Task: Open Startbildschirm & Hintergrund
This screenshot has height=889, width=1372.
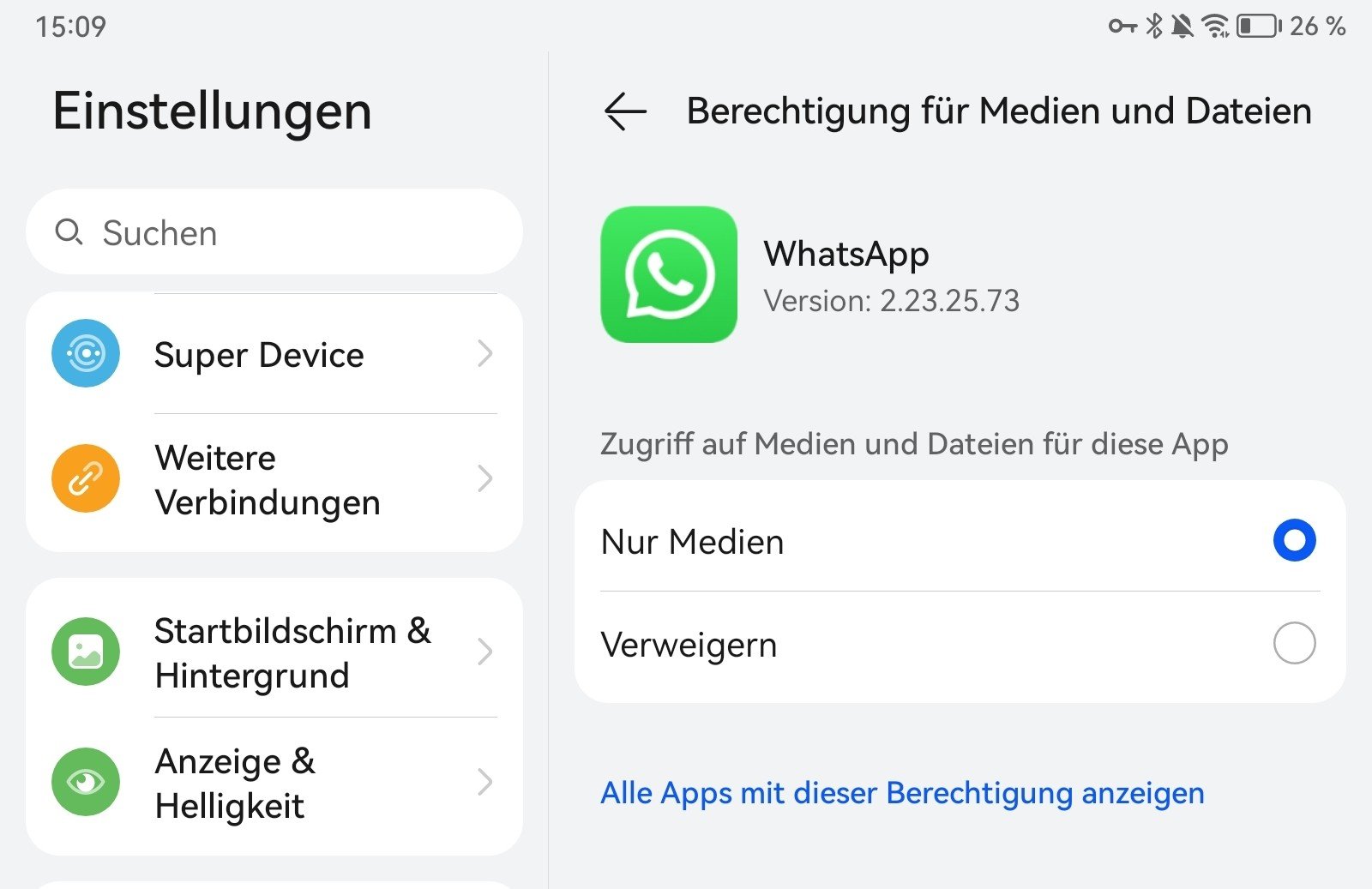Action: click(274, 652)
